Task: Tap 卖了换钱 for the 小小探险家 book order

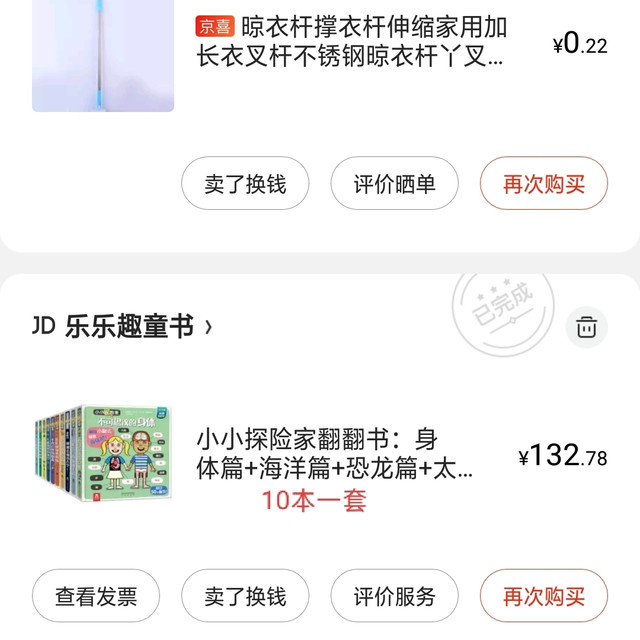Action: point(245,597)
